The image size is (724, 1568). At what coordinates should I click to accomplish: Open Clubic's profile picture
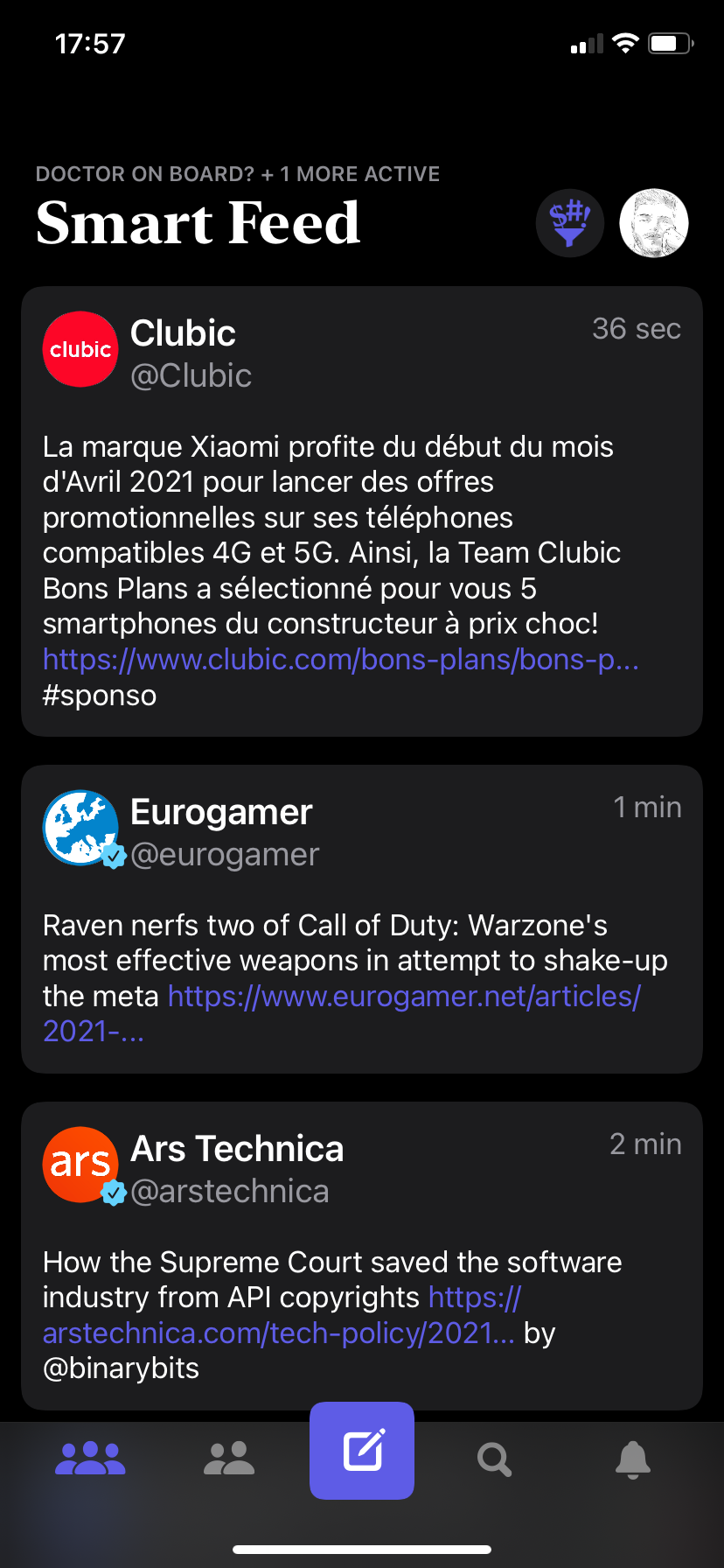point(80,349)
